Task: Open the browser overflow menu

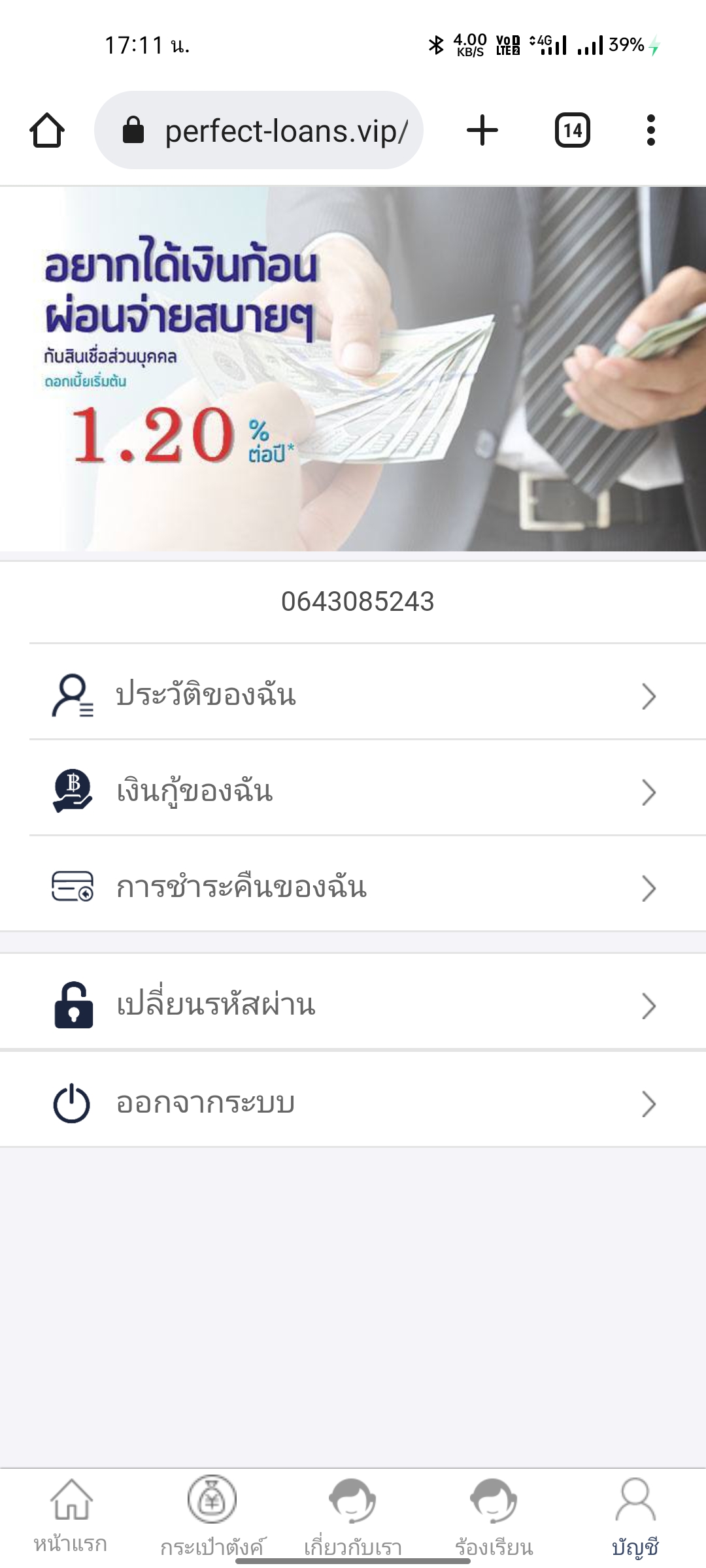Action: (650, 130)
